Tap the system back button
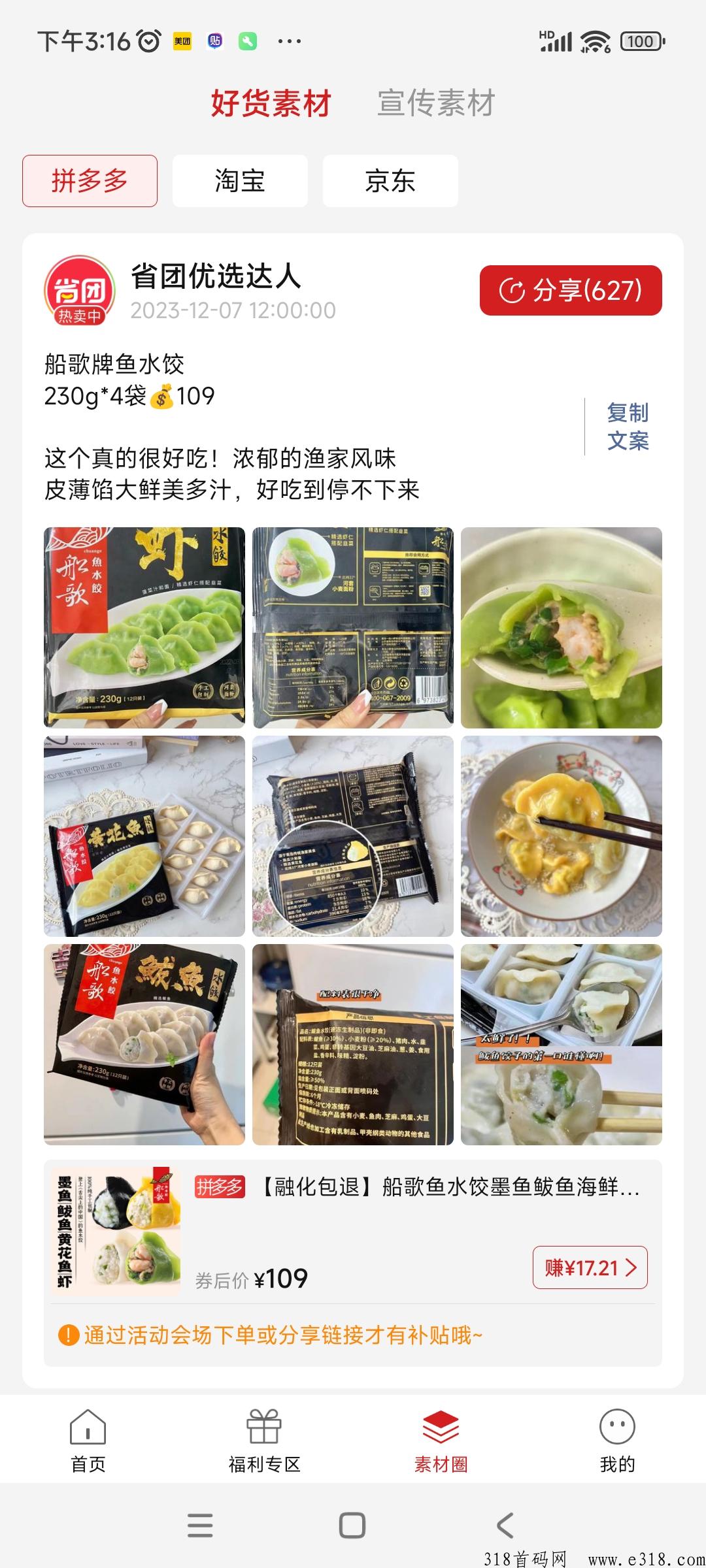This screenshot has width=706, height=1568. tap(505, 1526)
